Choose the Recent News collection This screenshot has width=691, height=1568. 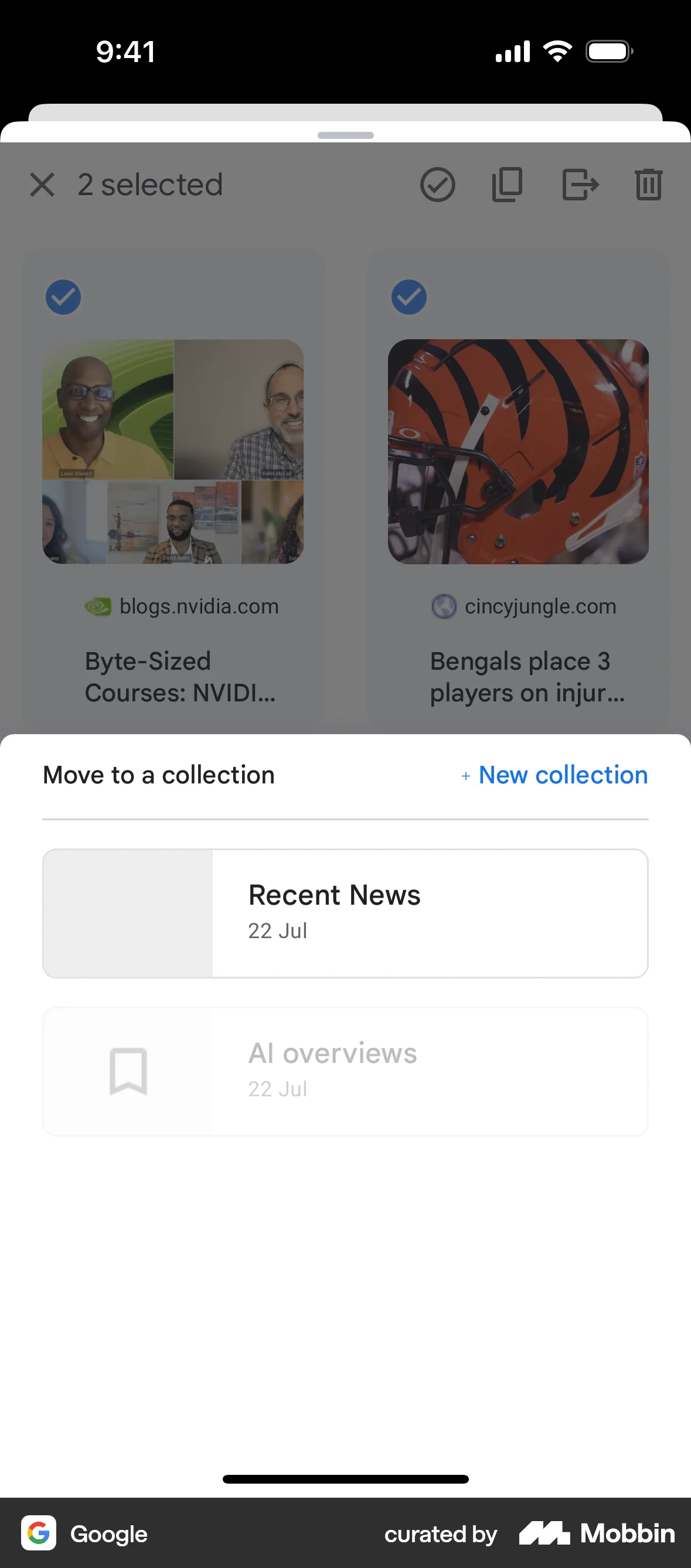point(345,911)
